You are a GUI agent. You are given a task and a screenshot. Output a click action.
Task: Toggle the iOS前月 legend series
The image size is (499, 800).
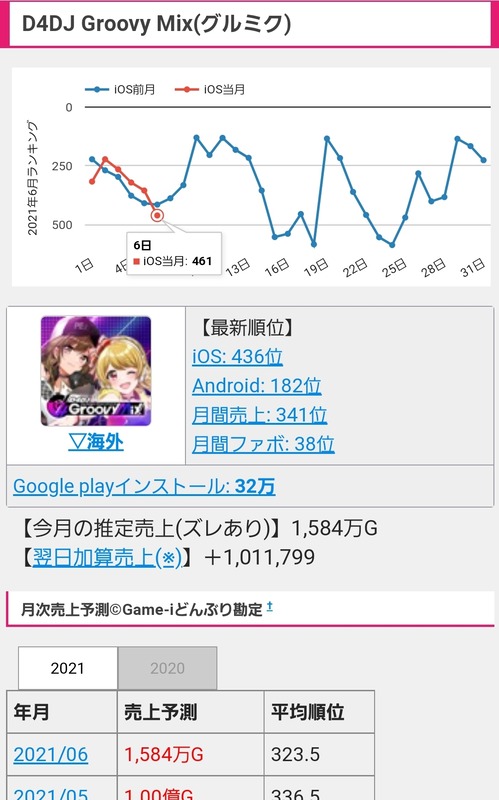pos(120,89)
